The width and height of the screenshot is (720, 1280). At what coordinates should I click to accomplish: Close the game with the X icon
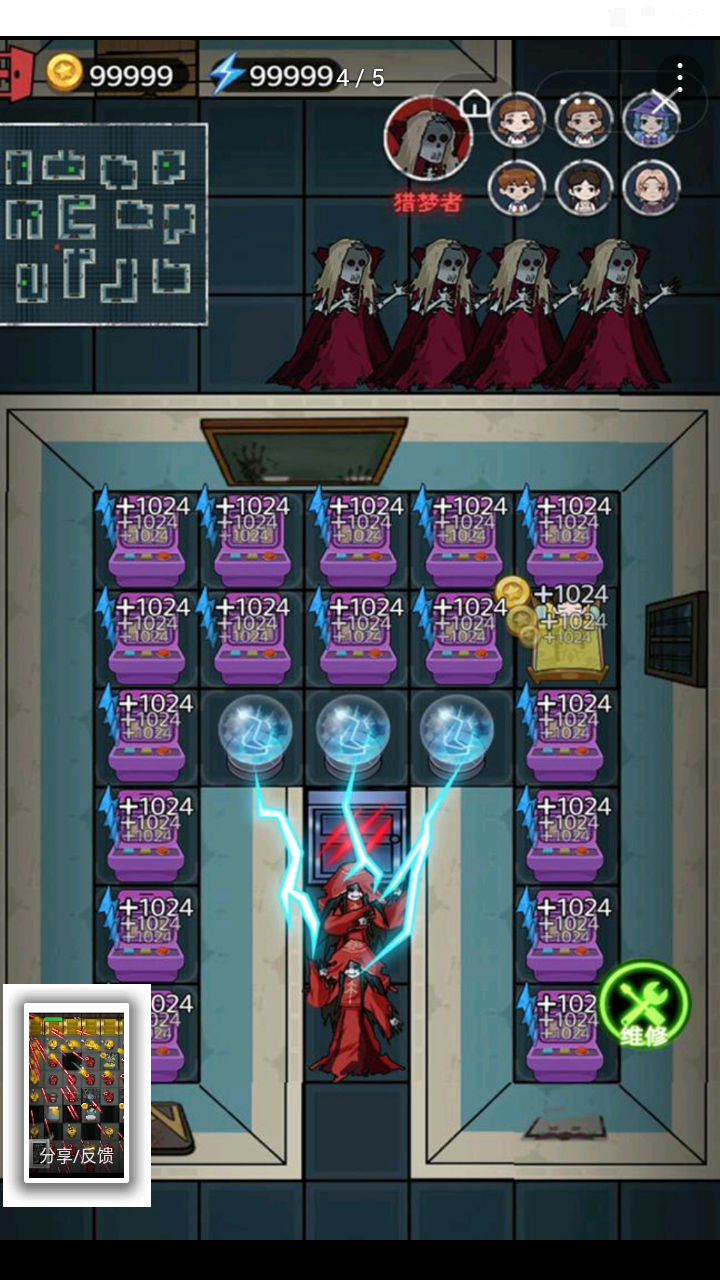click(666, 100)
